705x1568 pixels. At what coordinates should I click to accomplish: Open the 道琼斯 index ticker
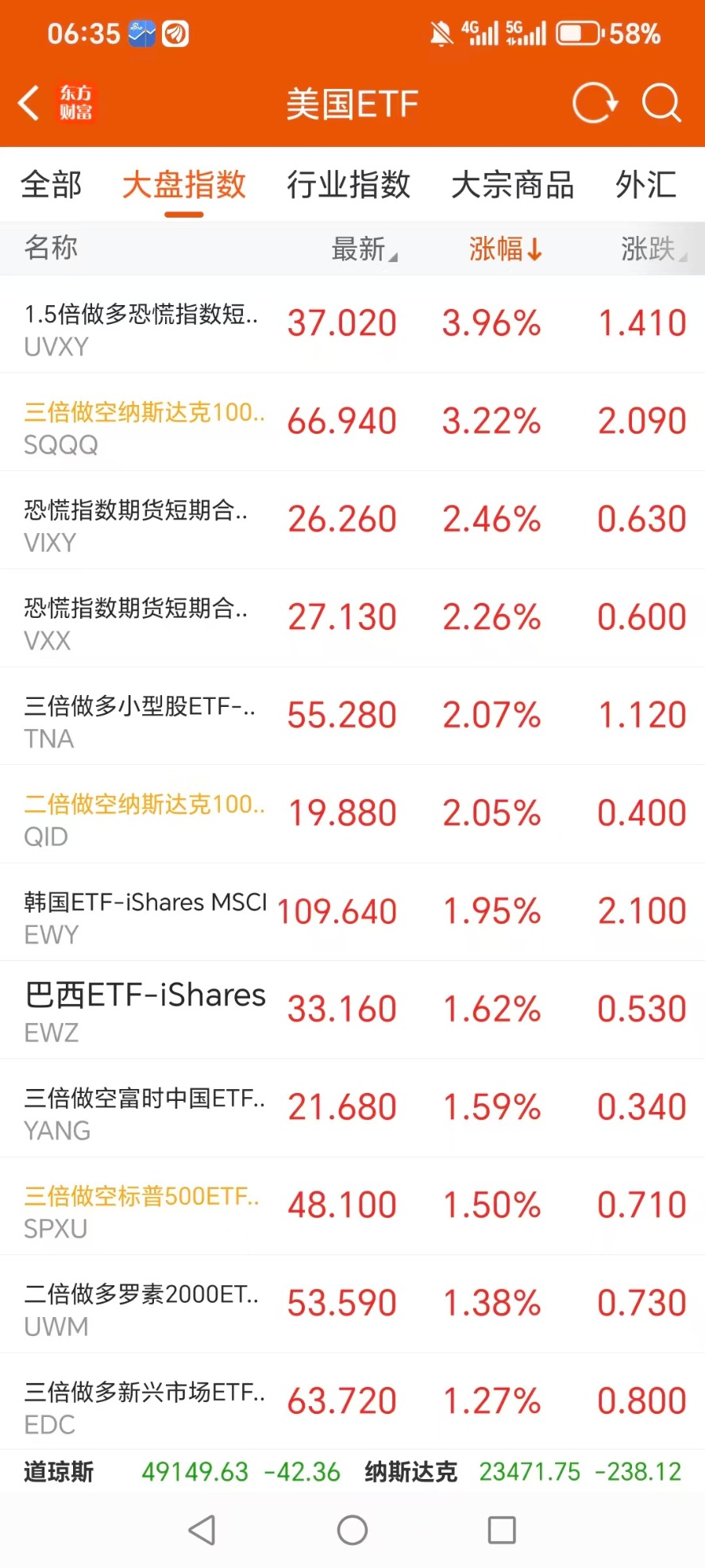click(180, 1472)
